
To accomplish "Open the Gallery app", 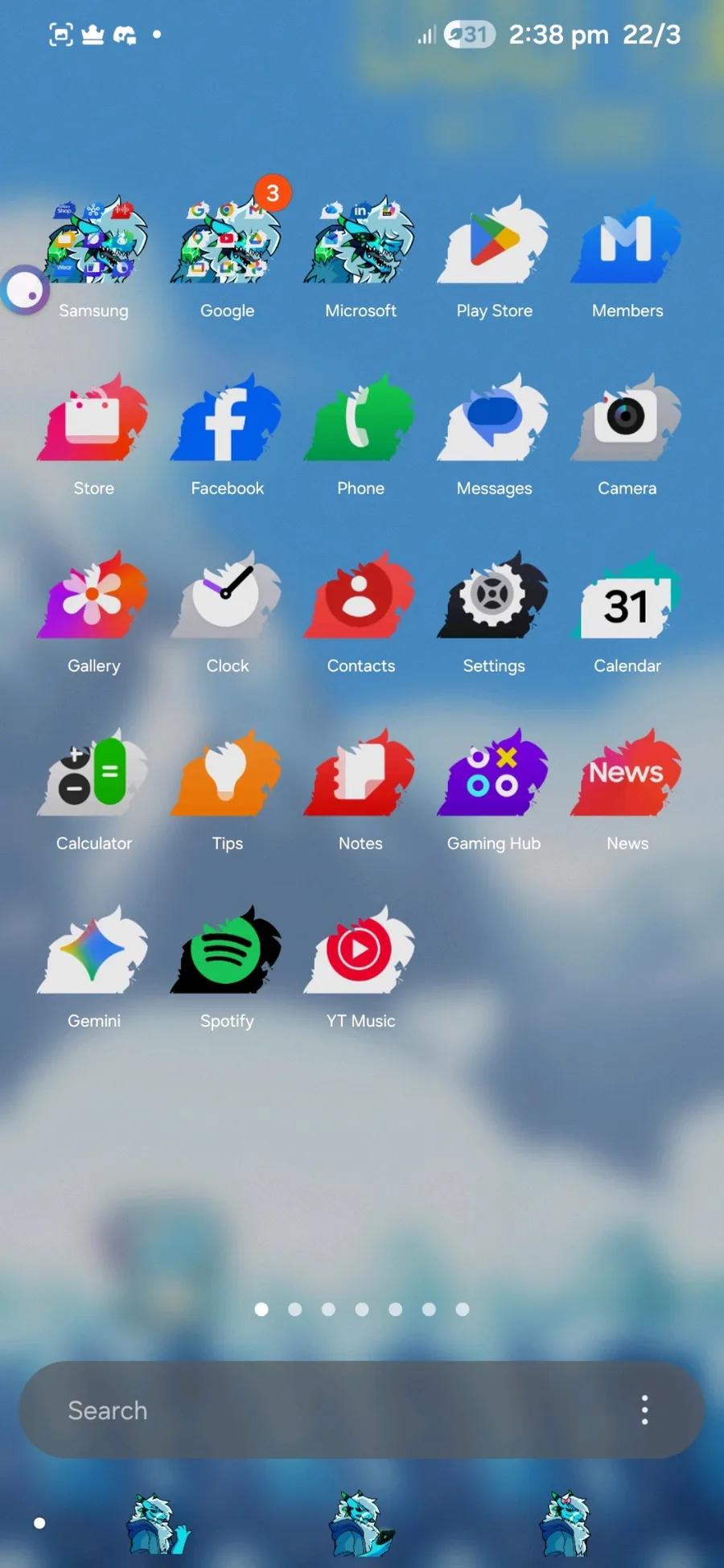I will [93, 597].
